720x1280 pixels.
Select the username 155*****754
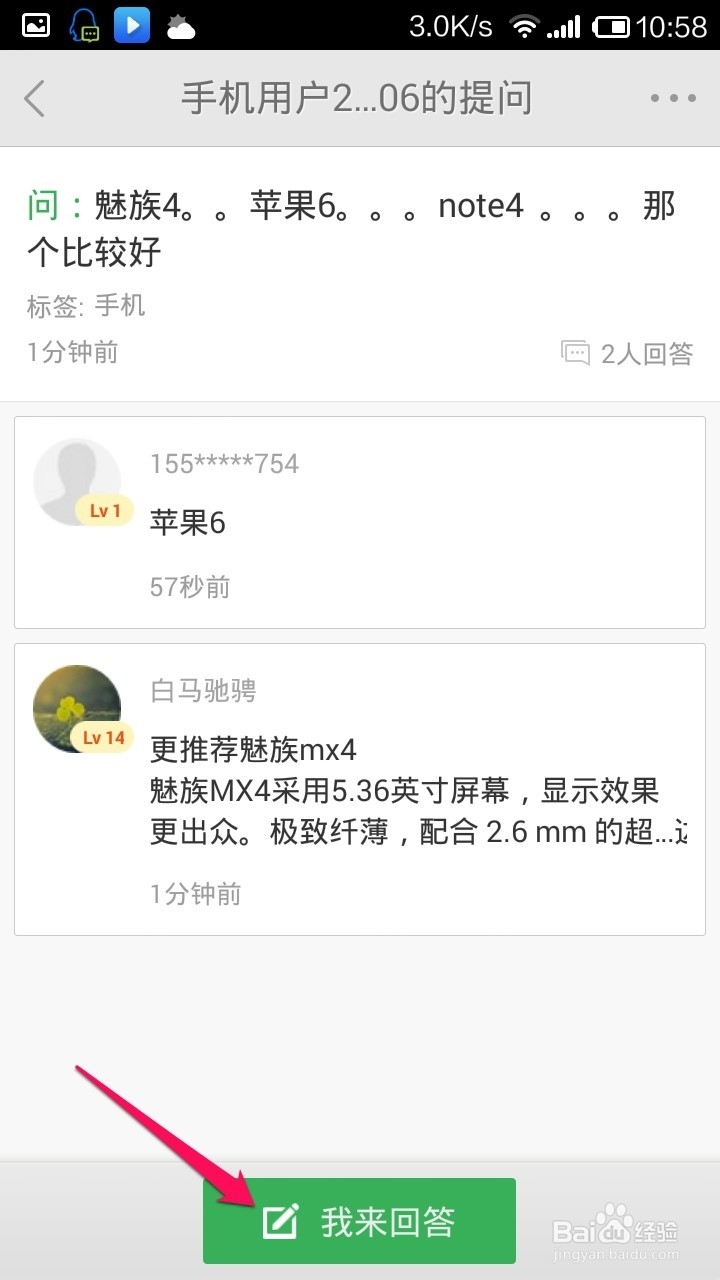point(225,463)
